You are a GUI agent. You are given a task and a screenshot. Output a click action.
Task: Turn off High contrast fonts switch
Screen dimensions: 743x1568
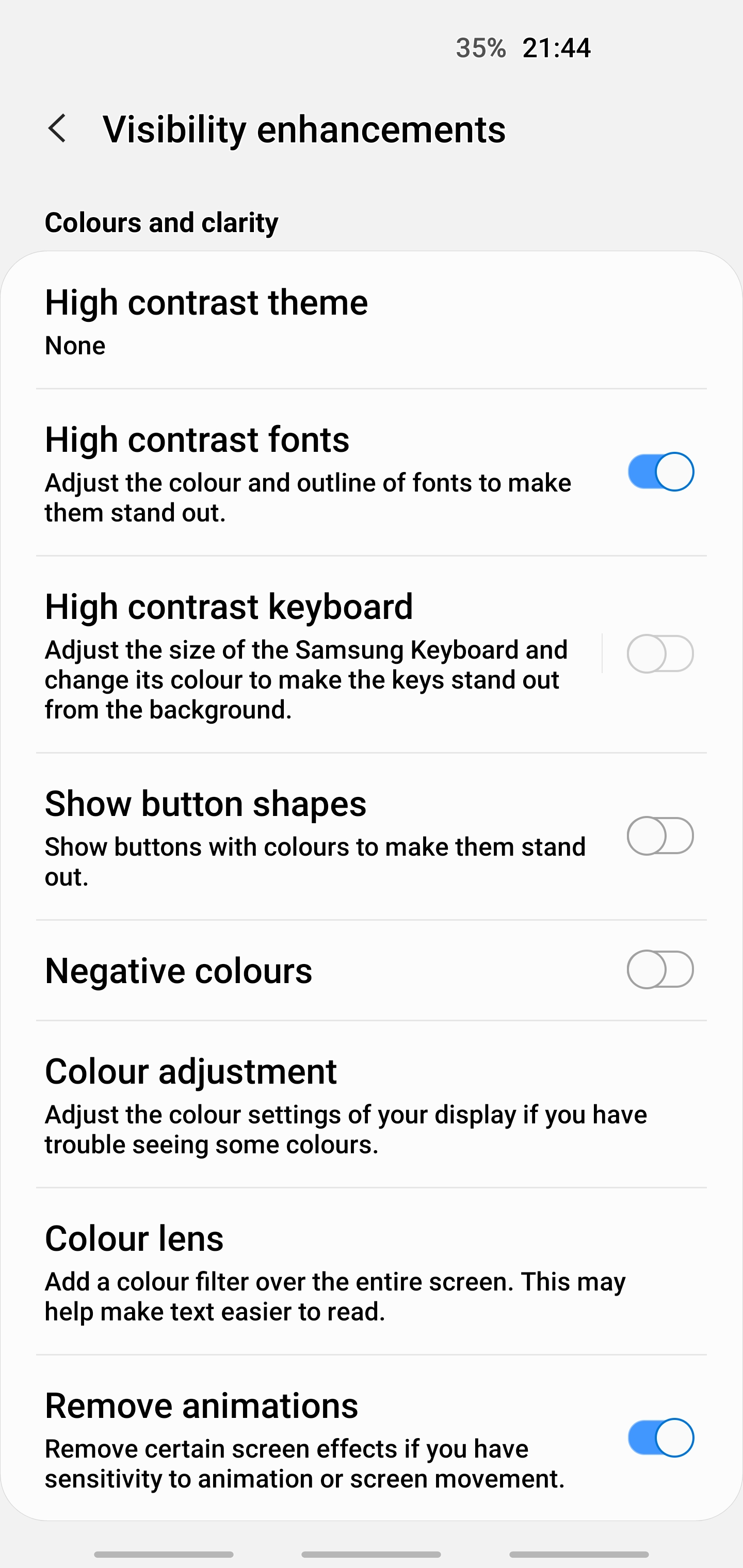(x=660, y=472)
